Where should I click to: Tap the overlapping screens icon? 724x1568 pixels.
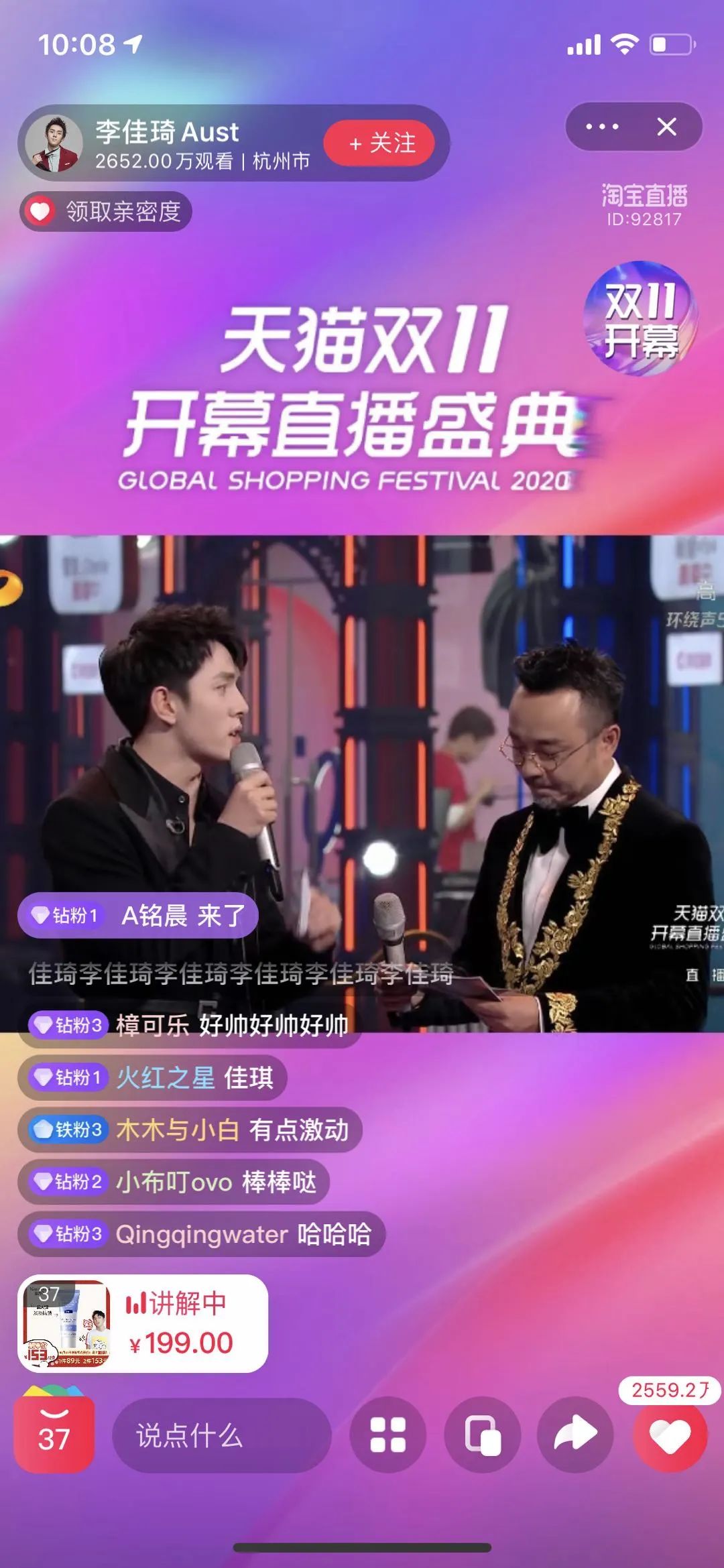coord(483,1435)
